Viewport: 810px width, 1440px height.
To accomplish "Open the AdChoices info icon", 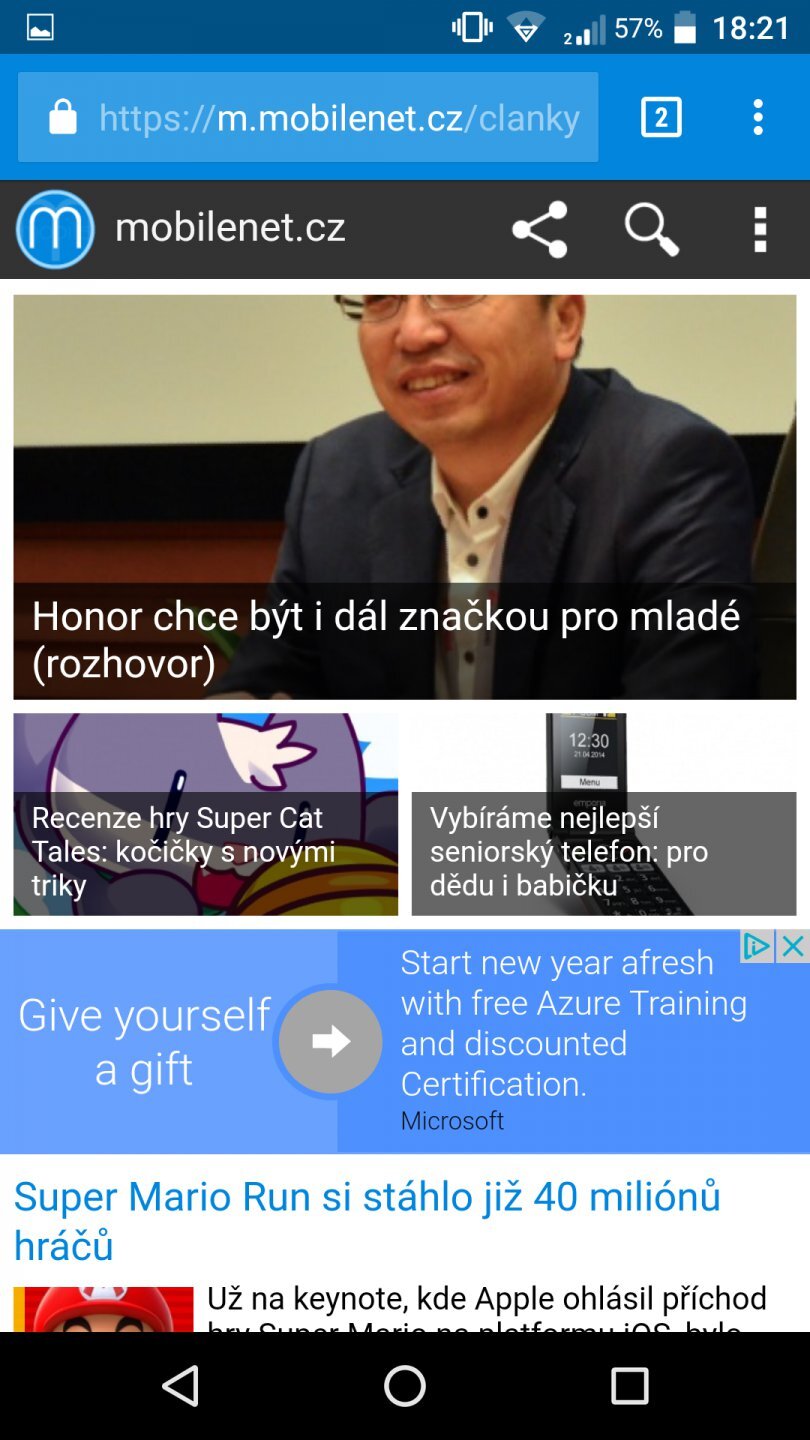I will 757,946.
